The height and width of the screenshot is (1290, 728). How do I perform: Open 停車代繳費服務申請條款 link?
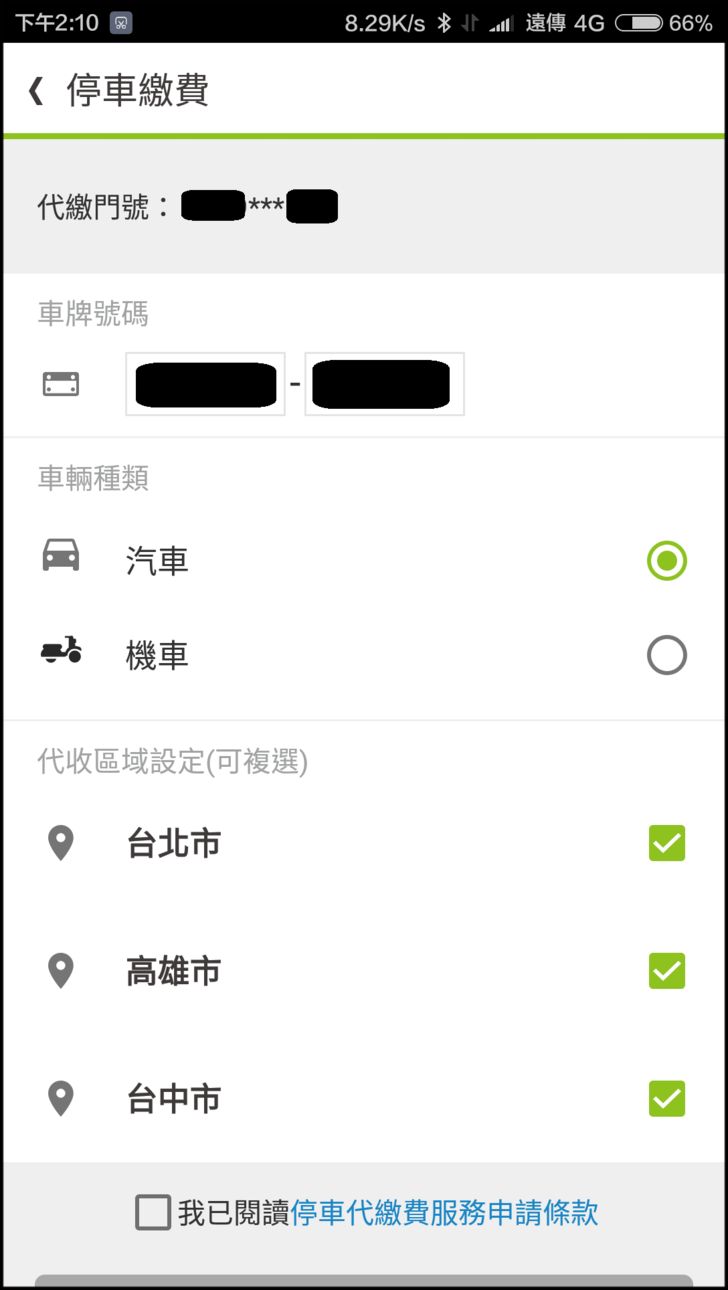(x=444, y=1213)
